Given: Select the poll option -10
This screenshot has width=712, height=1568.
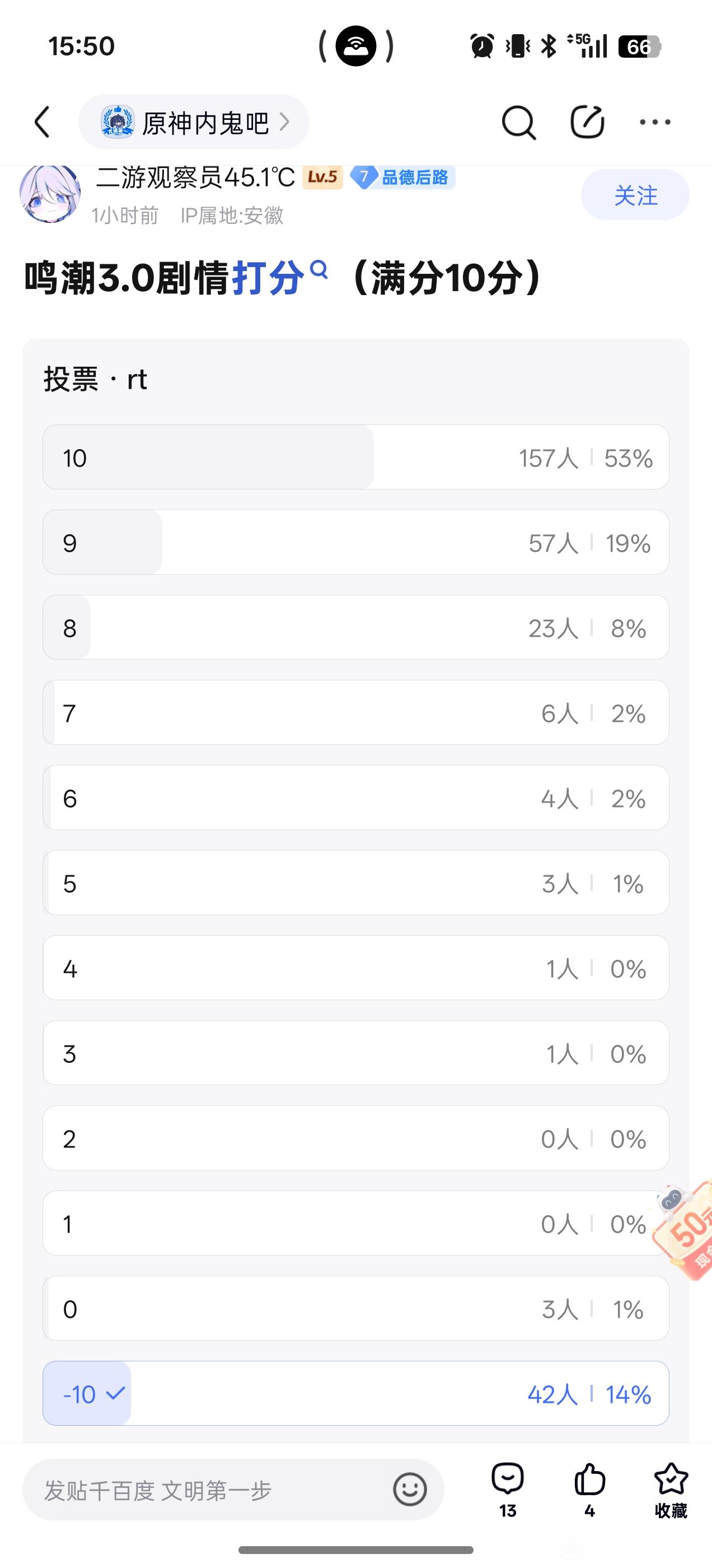Looking at the screenshot, I should (x=355, y=1393).
